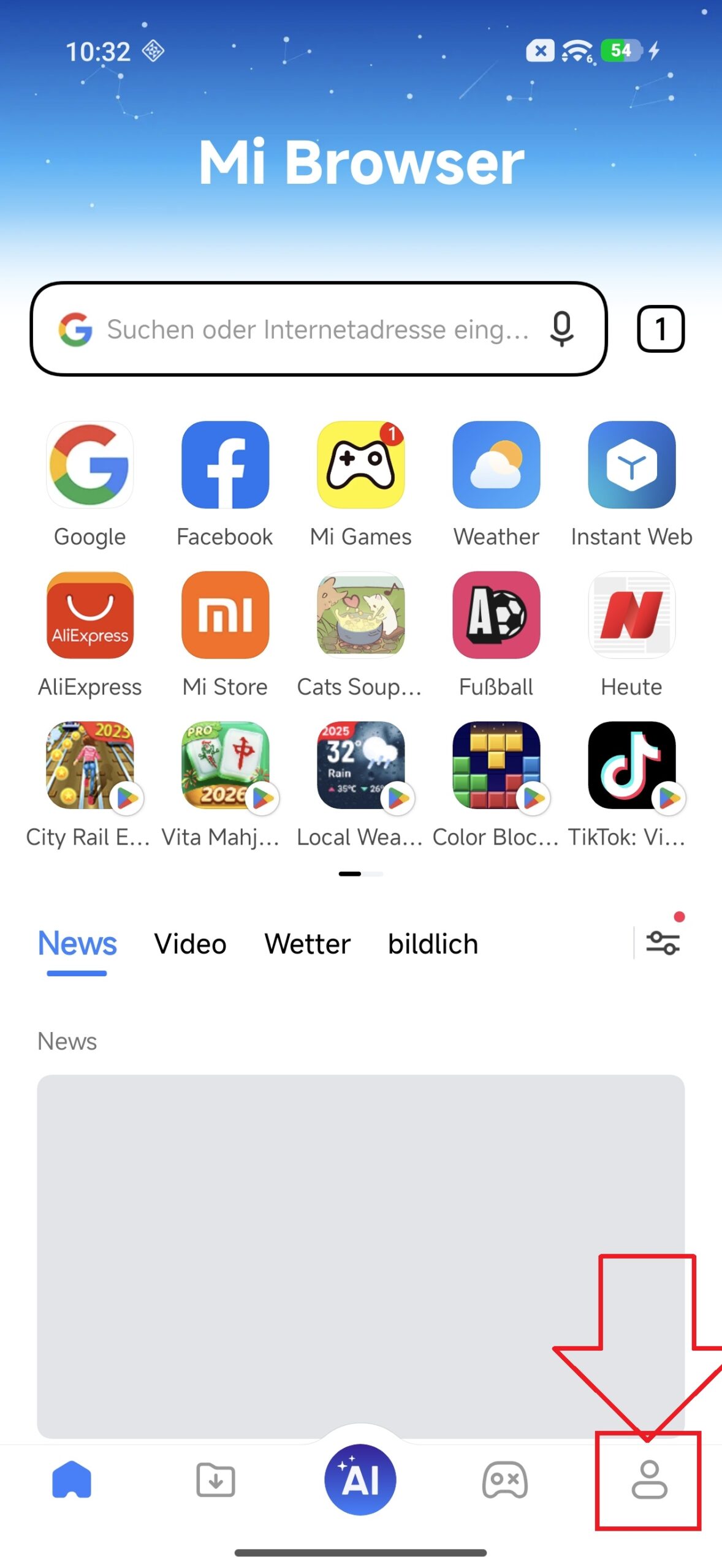Open the tab switcher showing 1 tab

tap(660, 329)
